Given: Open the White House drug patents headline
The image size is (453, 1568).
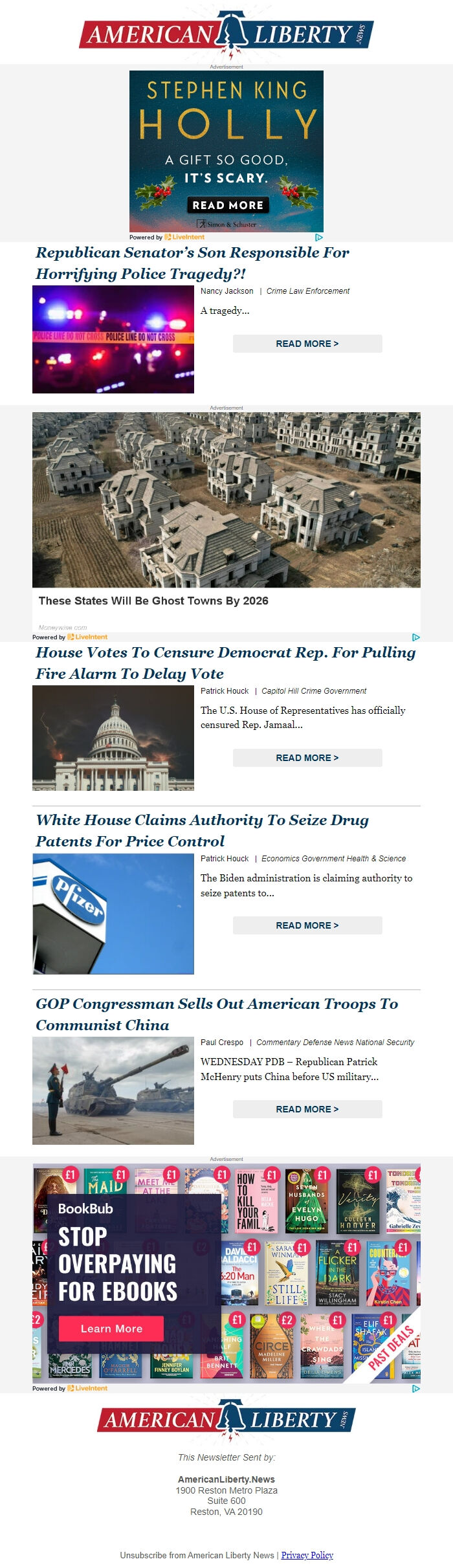Looking at the screenshot, I should [202, 830].
